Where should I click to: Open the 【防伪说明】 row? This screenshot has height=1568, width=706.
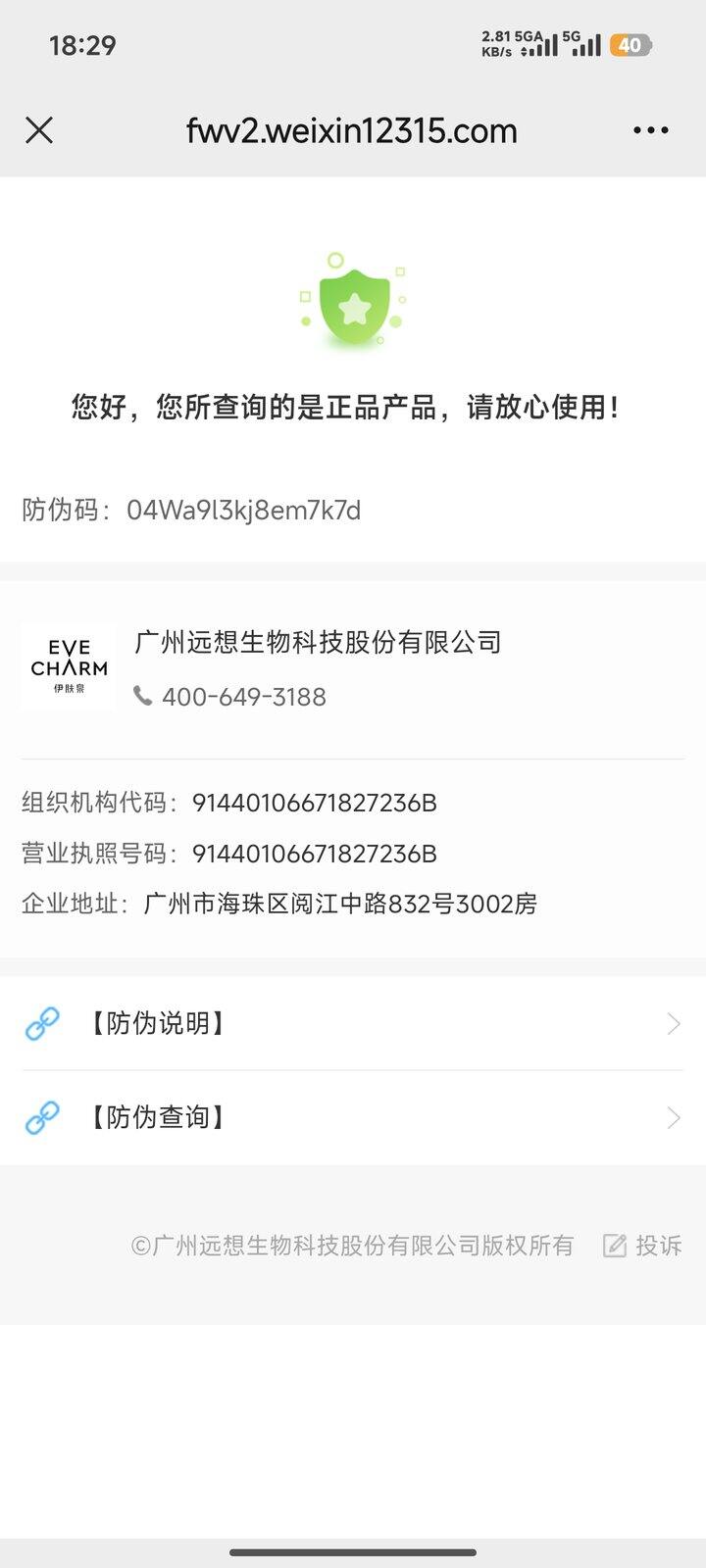point(353,1024)
